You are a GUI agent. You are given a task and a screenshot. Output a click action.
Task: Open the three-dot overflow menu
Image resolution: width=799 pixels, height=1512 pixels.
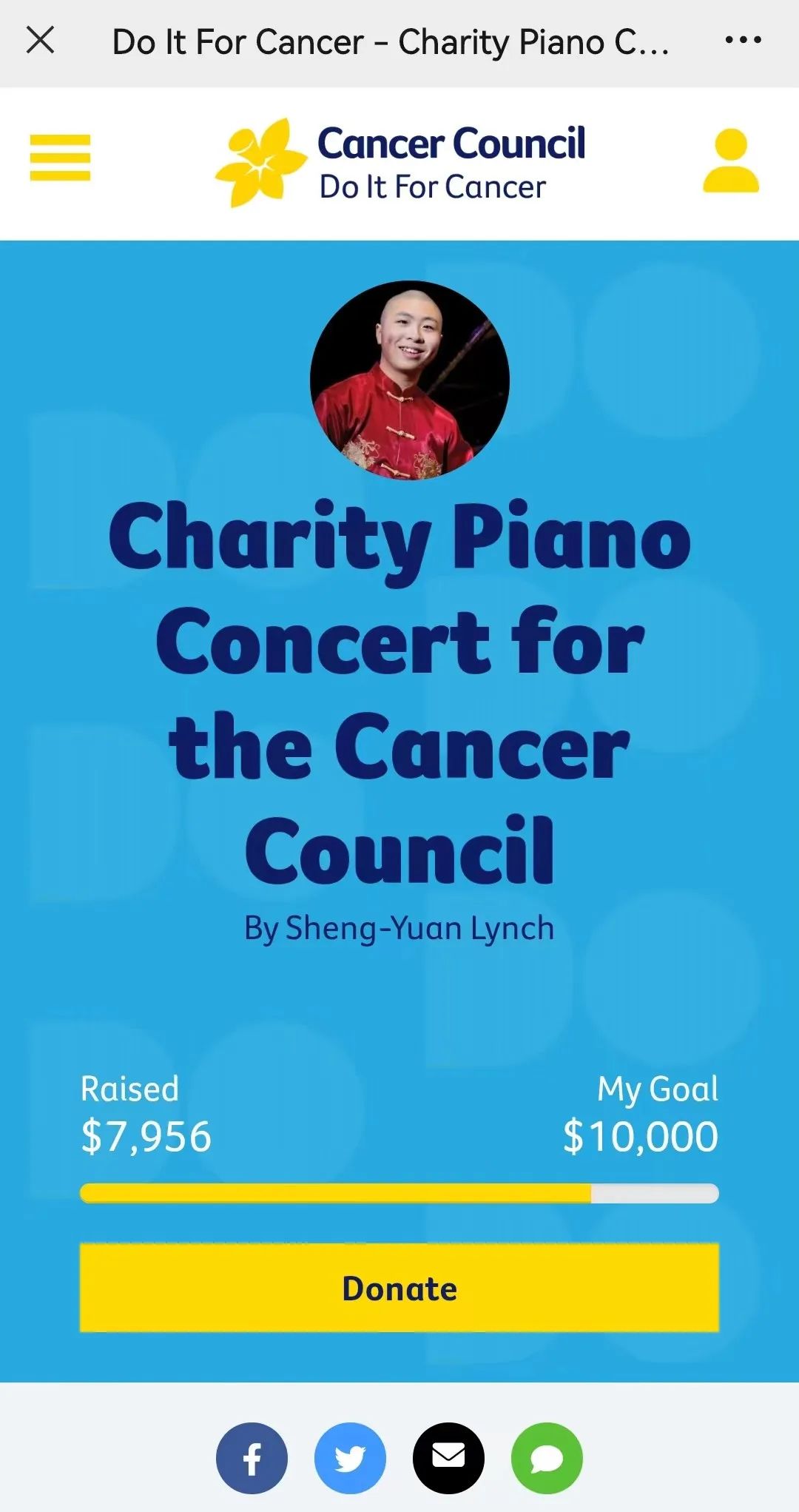pyautogui.click(x=743, y=40)
